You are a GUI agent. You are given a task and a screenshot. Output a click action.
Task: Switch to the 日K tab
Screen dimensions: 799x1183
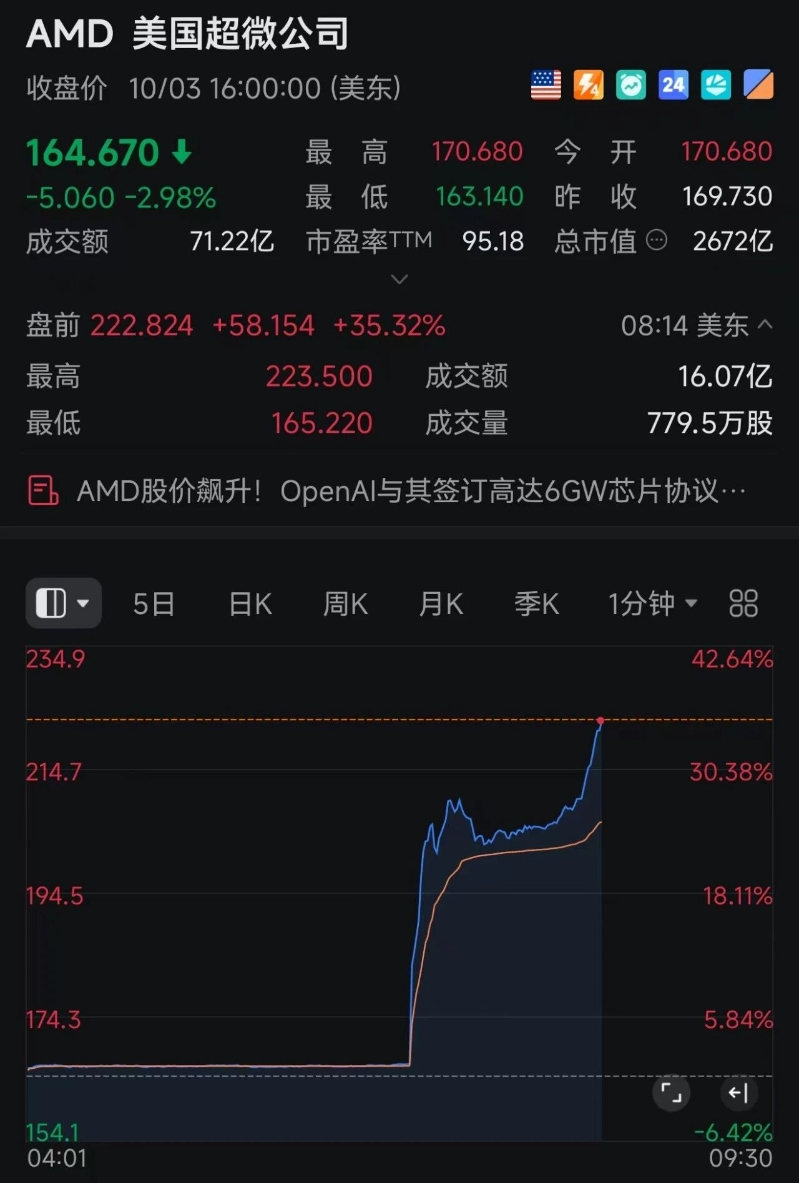248,603
